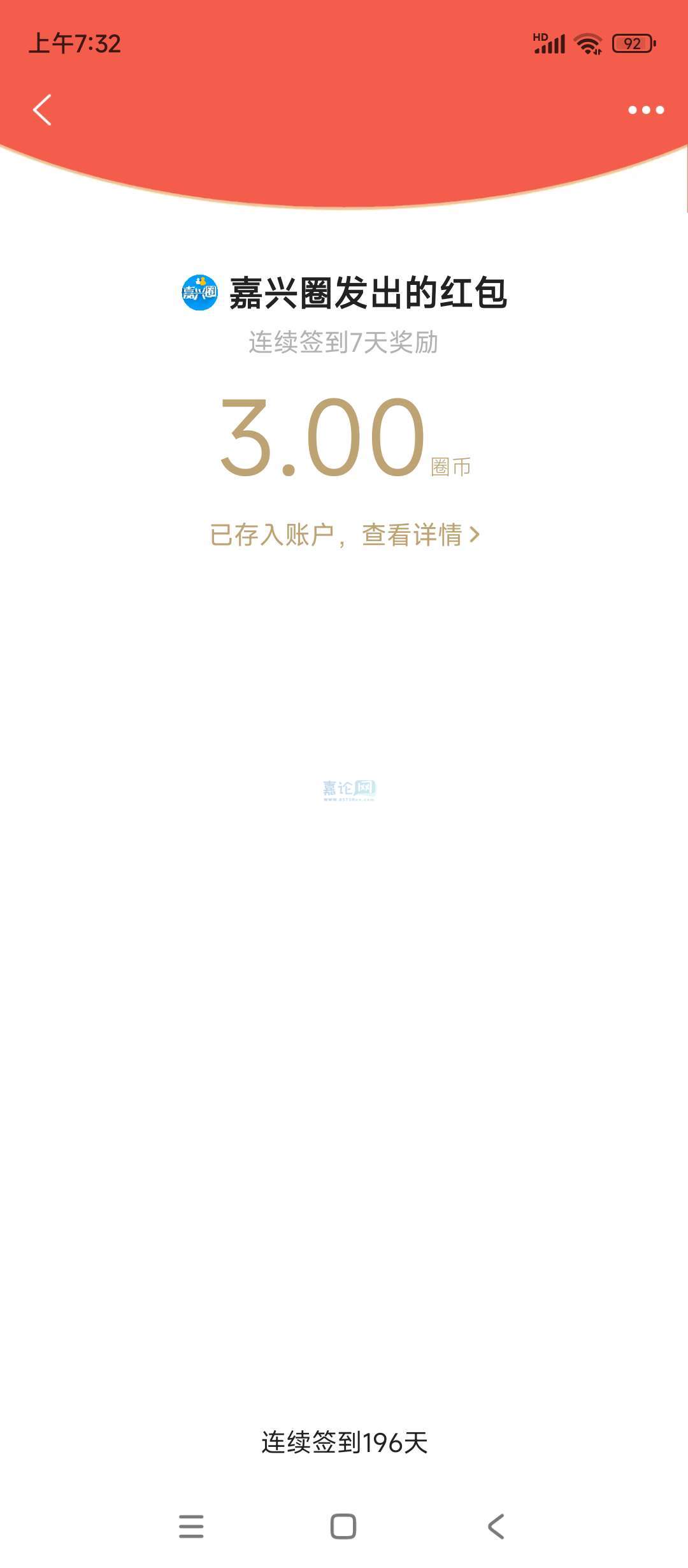Go back using the top-left arrow
Viewport: 688px width, 1568px height.
(x=42, y=110)
